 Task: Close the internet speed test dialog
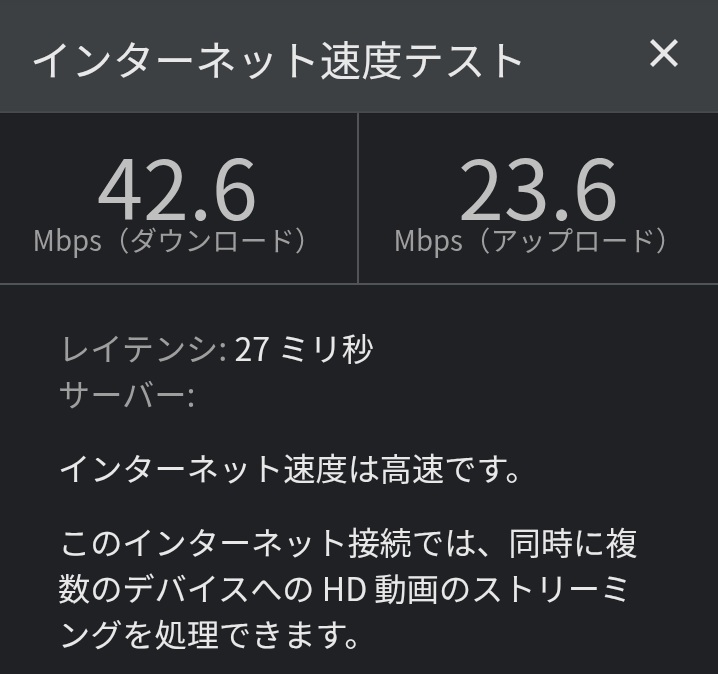(664, 55)
